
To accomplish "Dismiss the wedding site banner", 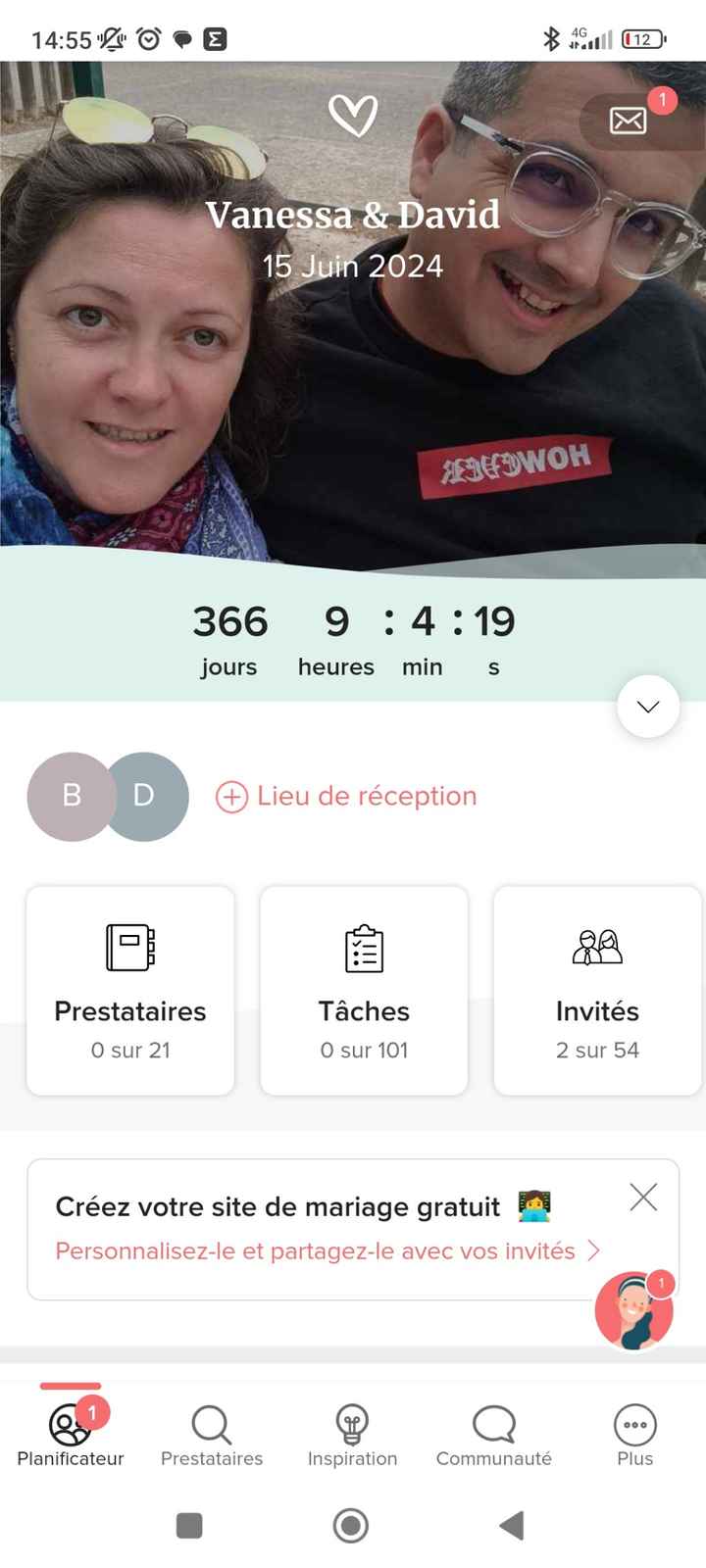I will point(643,1197).
